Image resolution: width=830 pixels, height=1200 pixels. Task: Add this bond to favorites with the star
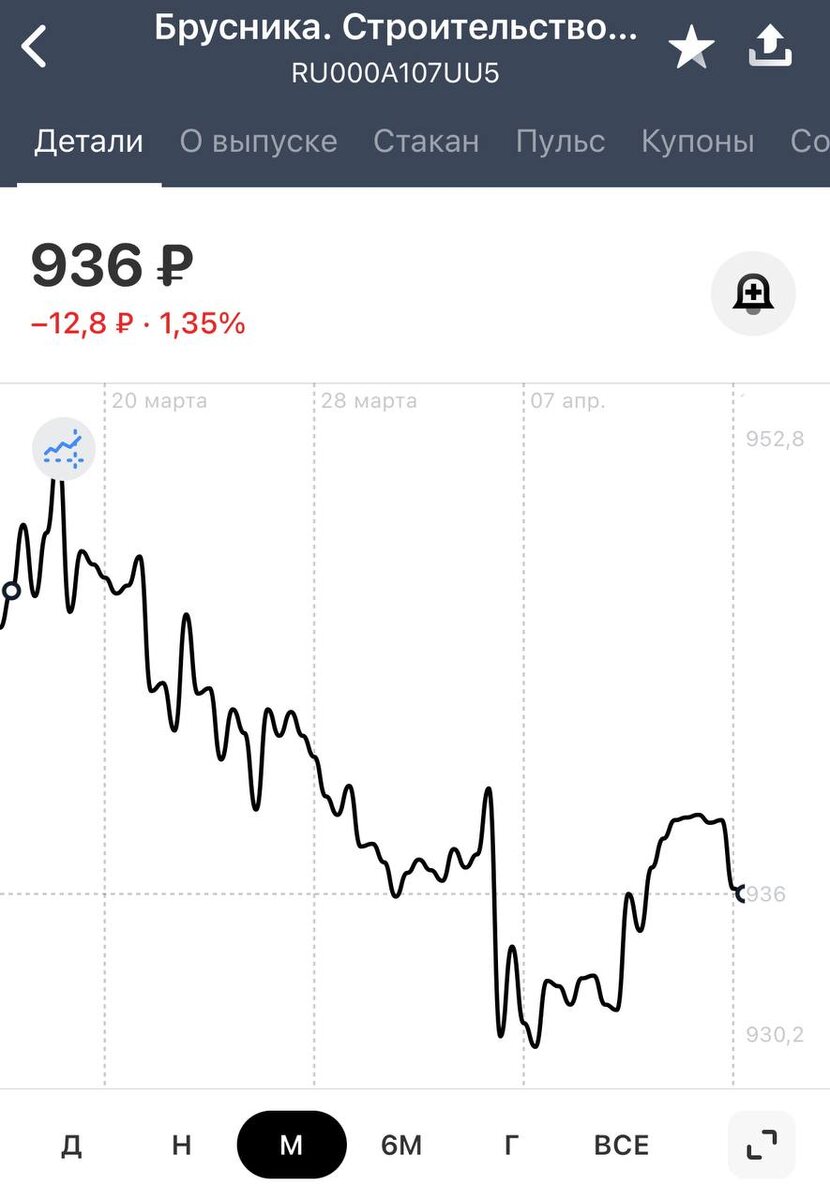[691, 48]
